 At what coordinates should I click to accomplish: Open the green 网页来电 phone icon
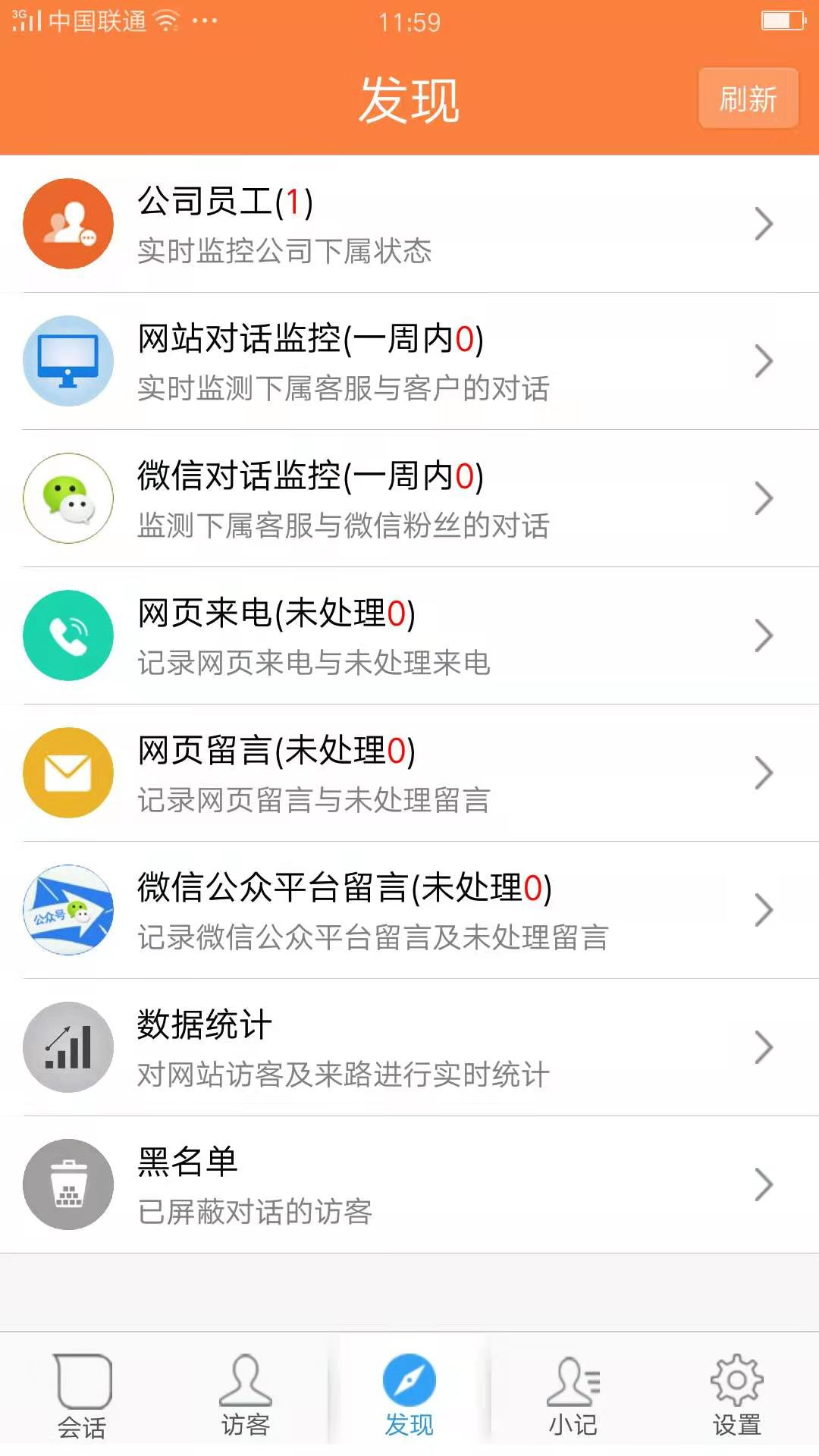[x=67, y=635]
